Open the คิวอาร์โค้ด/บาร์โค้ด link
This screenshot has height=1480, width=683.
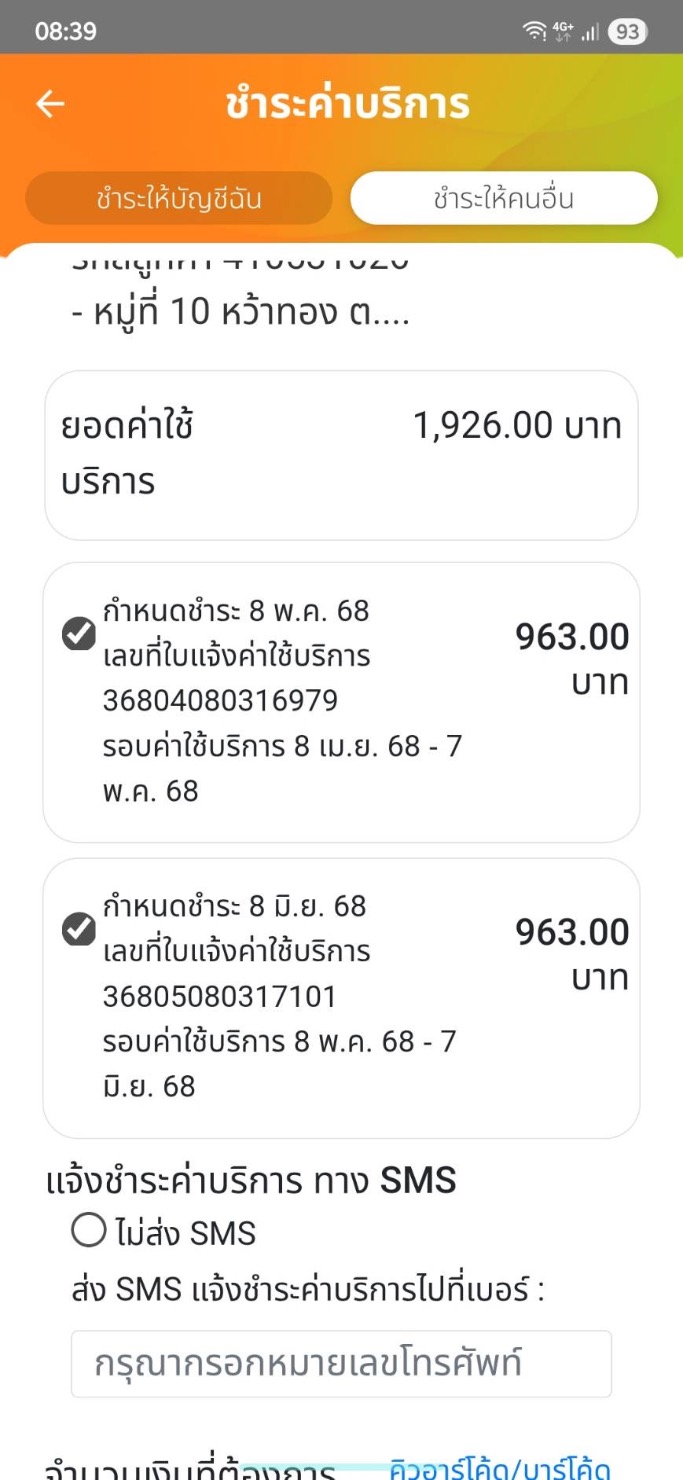(x=502, y=1469)
